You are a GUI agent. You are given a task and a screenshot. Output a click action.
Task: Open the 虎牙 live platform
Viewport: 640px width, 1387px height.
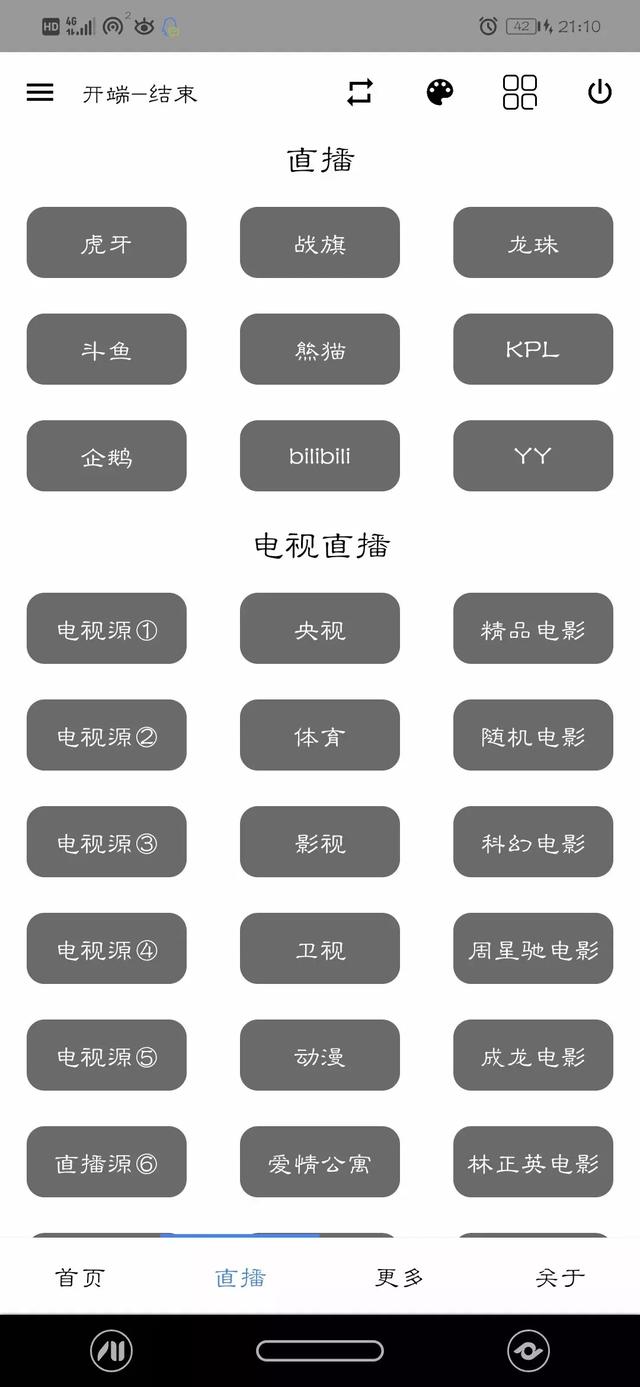[107, 243]
